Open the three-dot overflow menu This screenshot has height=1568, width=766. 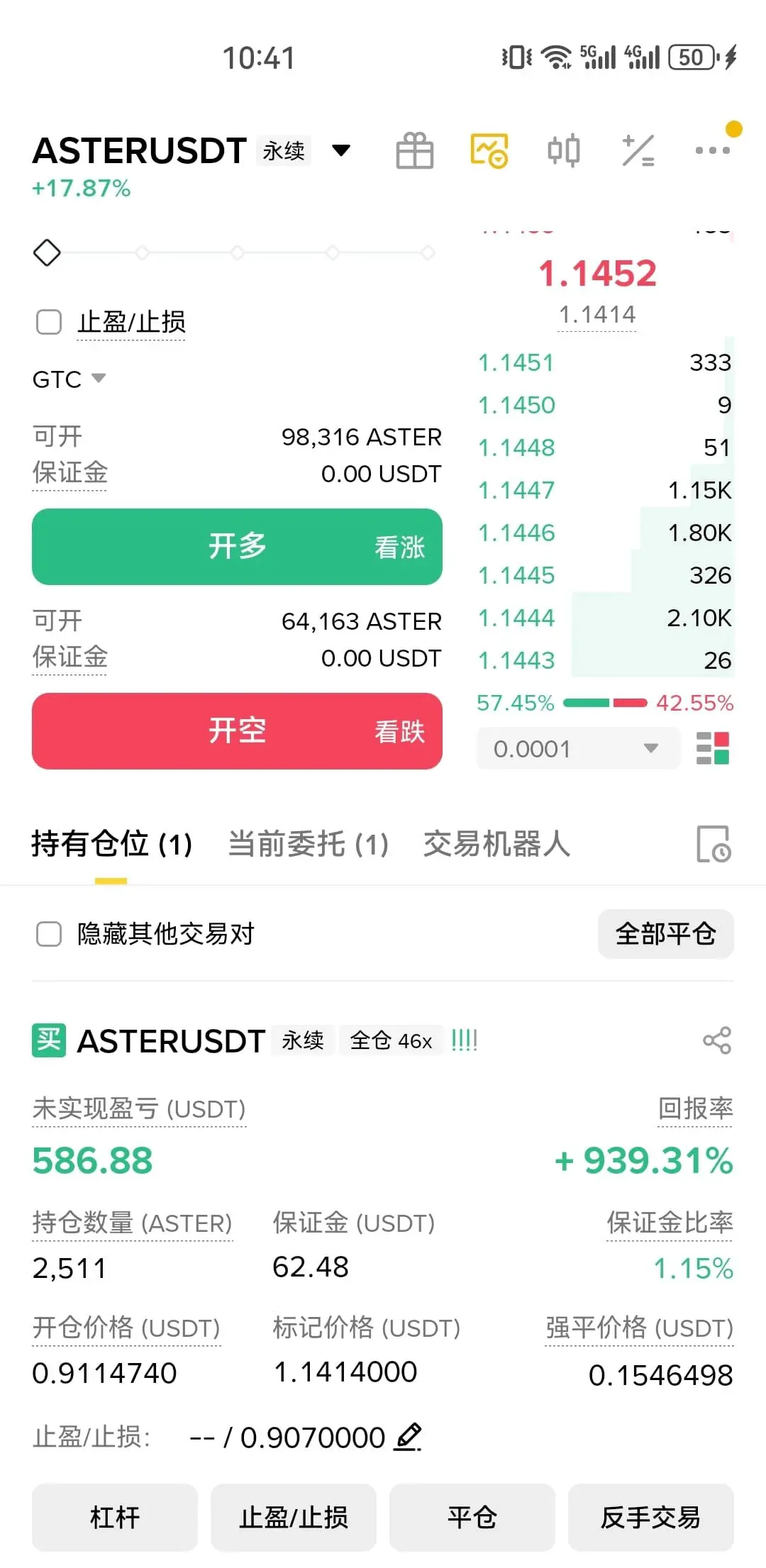pos(712,150)
